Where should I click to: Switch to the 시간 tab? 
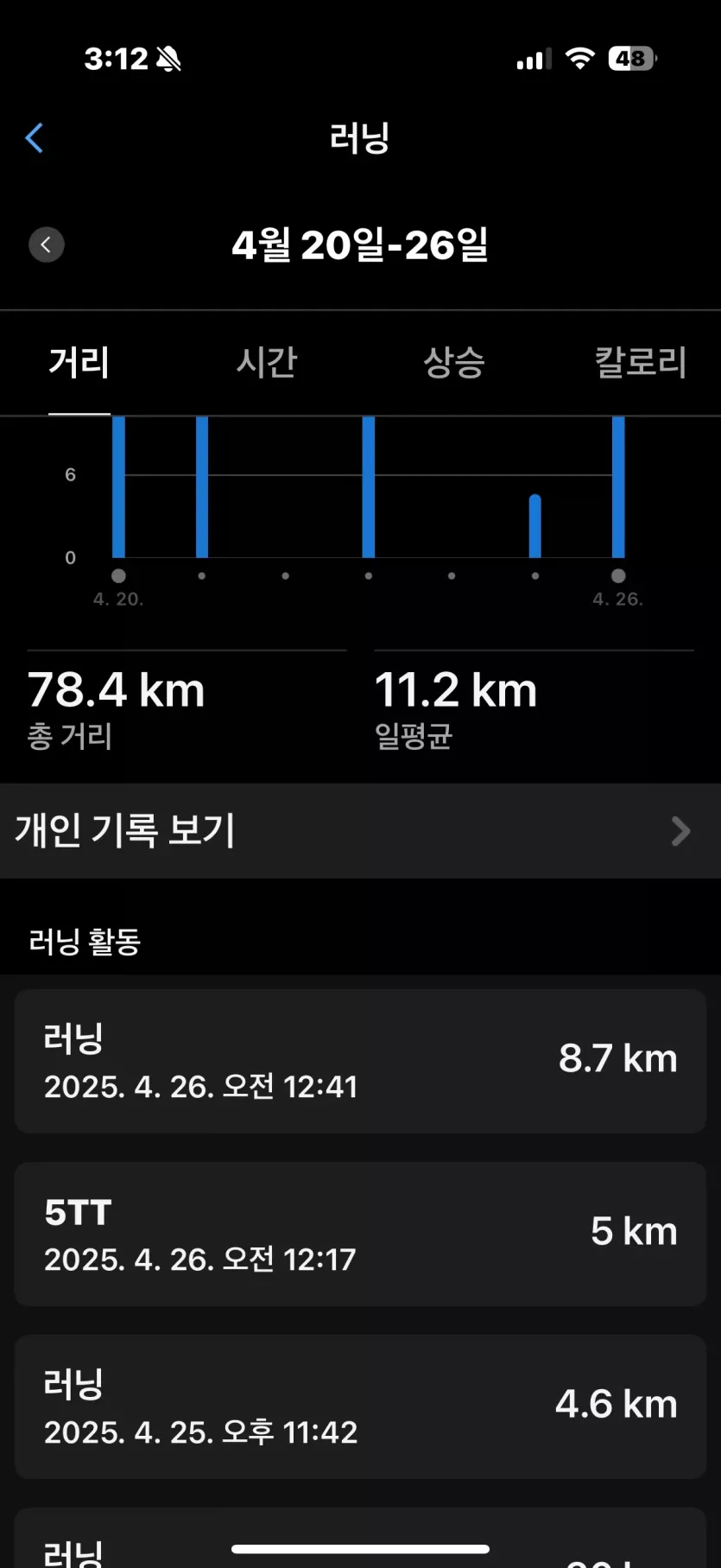coord(266,362)
